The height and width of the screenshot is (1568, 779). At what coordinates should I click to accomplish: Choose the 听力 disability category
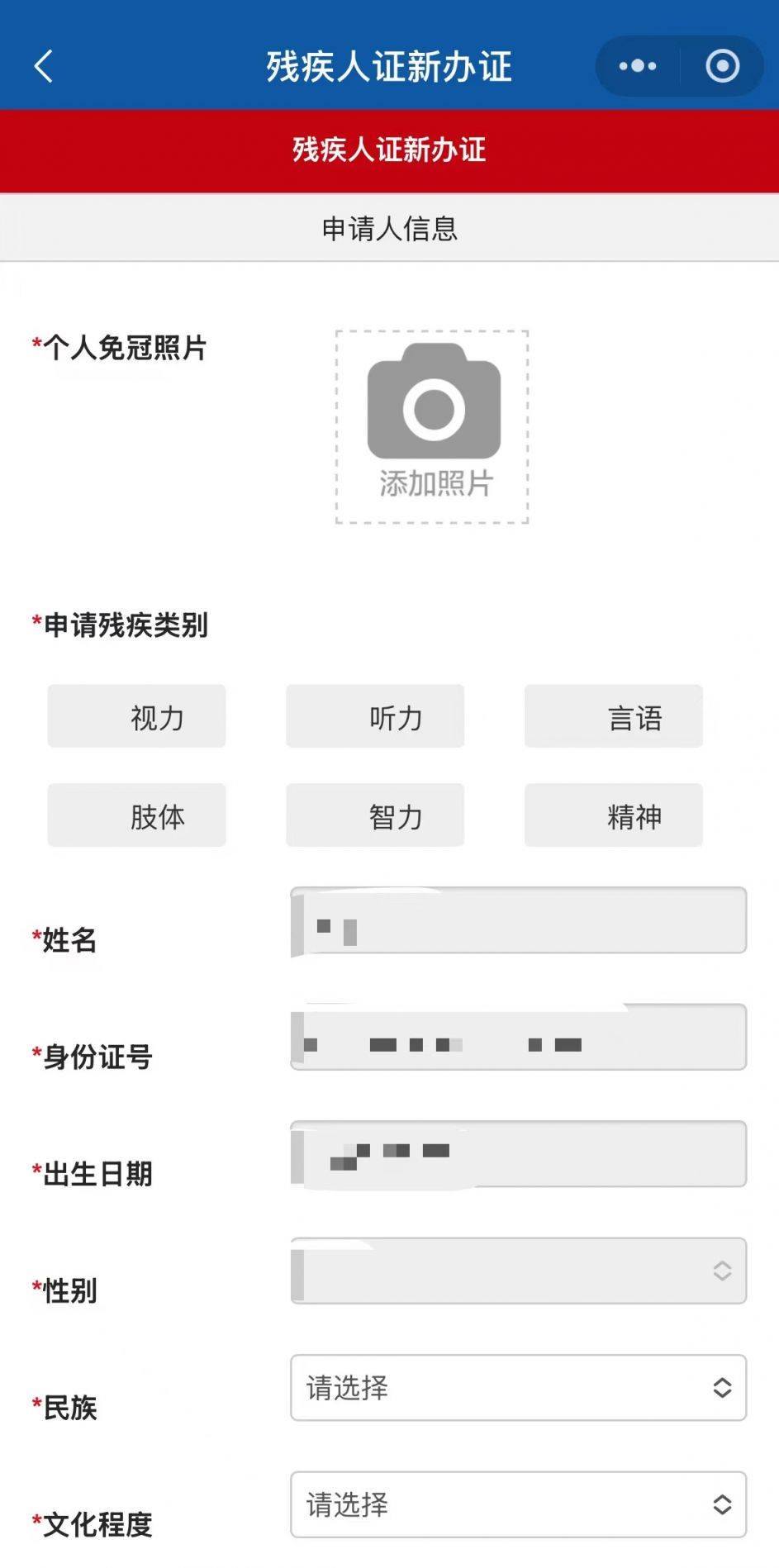[375, 716]
